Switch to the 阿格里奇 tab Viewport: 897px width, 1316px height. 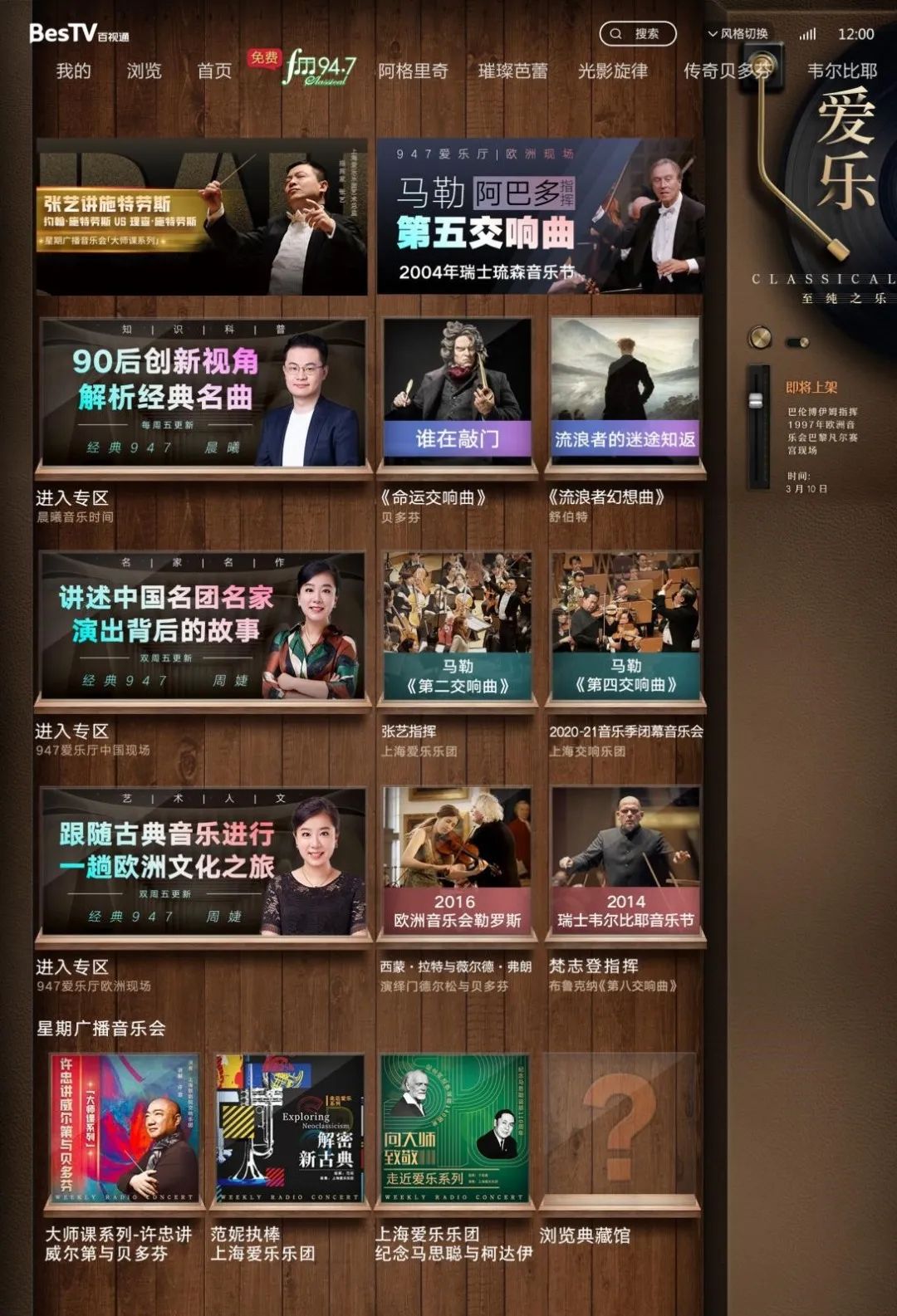point(413,71)
